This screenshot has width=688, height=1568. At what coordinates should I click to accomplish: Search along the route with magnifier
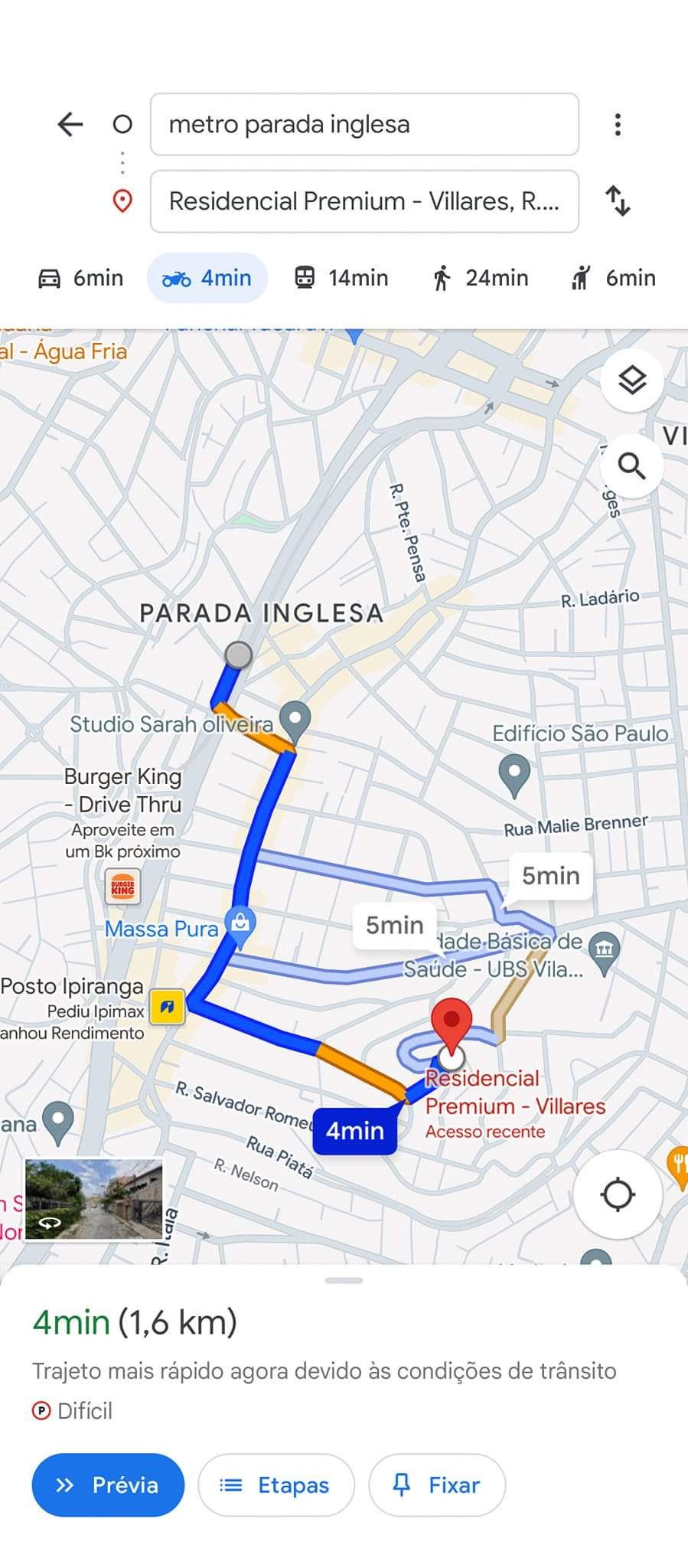[632, 465]
